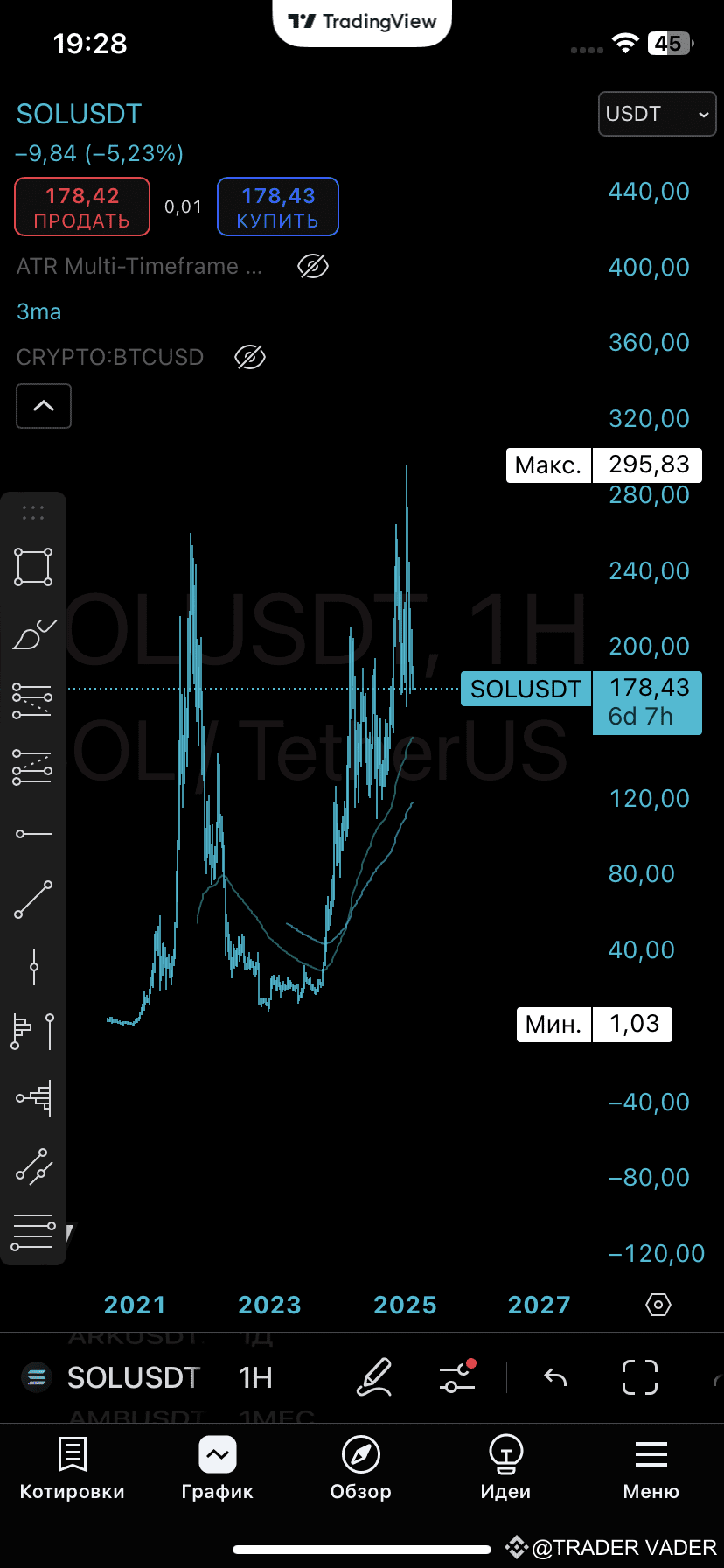
Task: Open the 1H timeframe selector
Action: coord(254,1376)
